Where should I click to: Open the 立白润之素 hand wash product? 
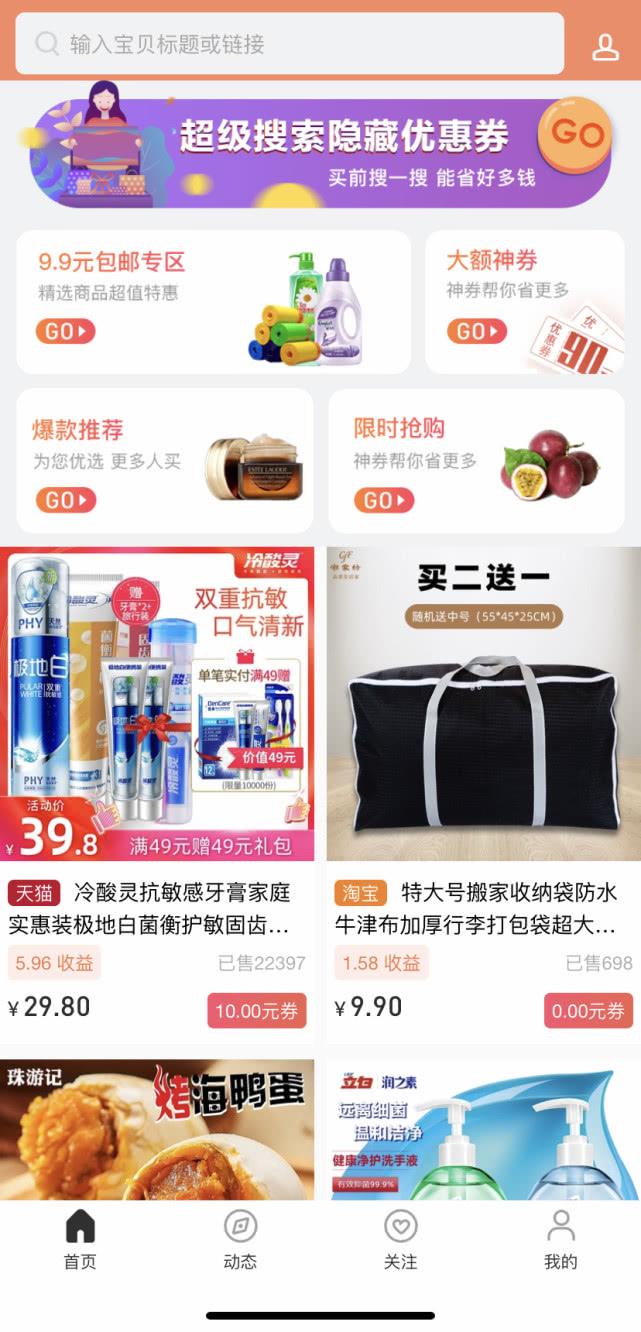(x=483, y=1130)
